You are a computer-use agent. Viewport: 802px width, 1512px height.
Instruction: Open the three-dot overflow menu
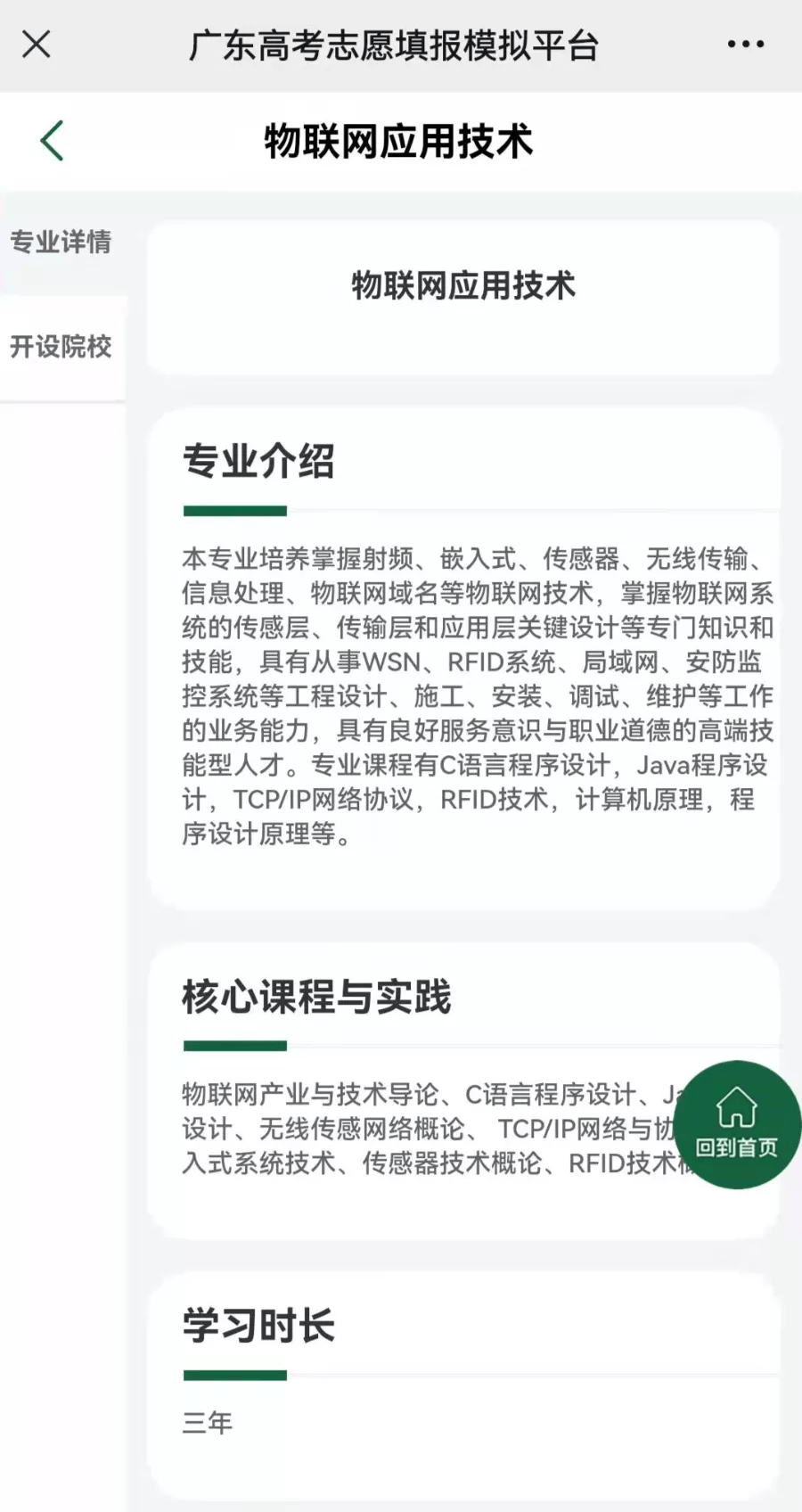745,44
